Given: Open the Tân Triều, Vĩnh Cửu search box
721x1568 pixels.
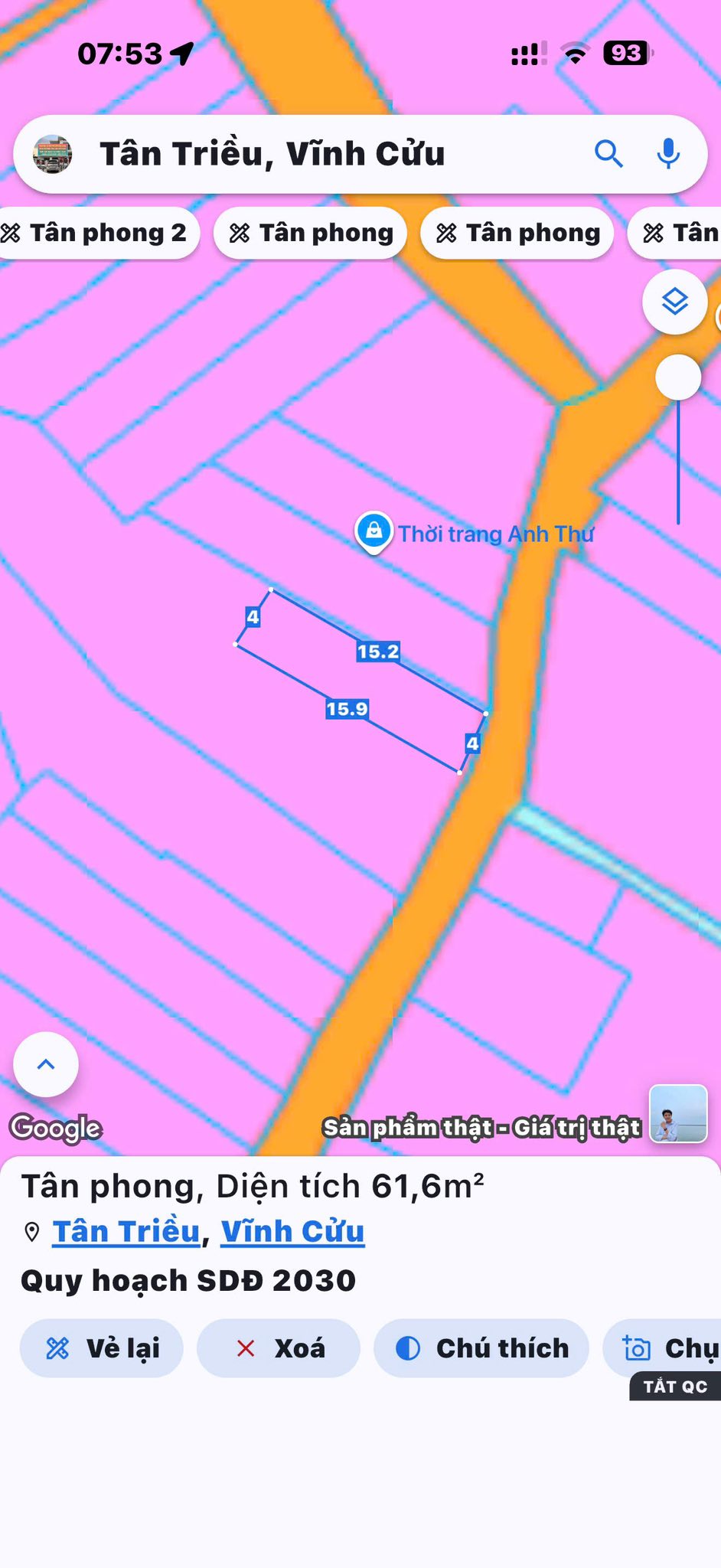Looking at the screenshot, I should [x=306, y=154].
